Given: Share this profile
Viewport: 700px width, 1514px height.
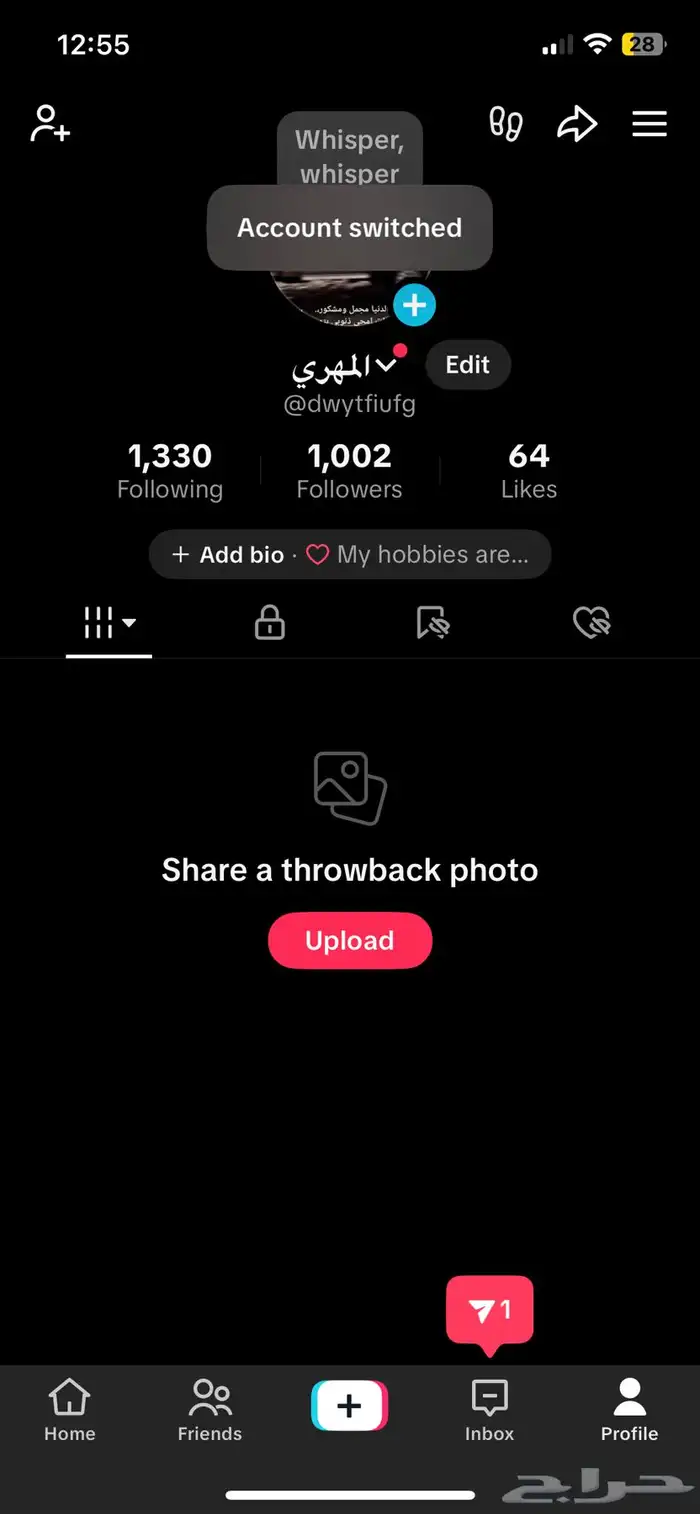Looking at the screenshot, I should [577, 124].
